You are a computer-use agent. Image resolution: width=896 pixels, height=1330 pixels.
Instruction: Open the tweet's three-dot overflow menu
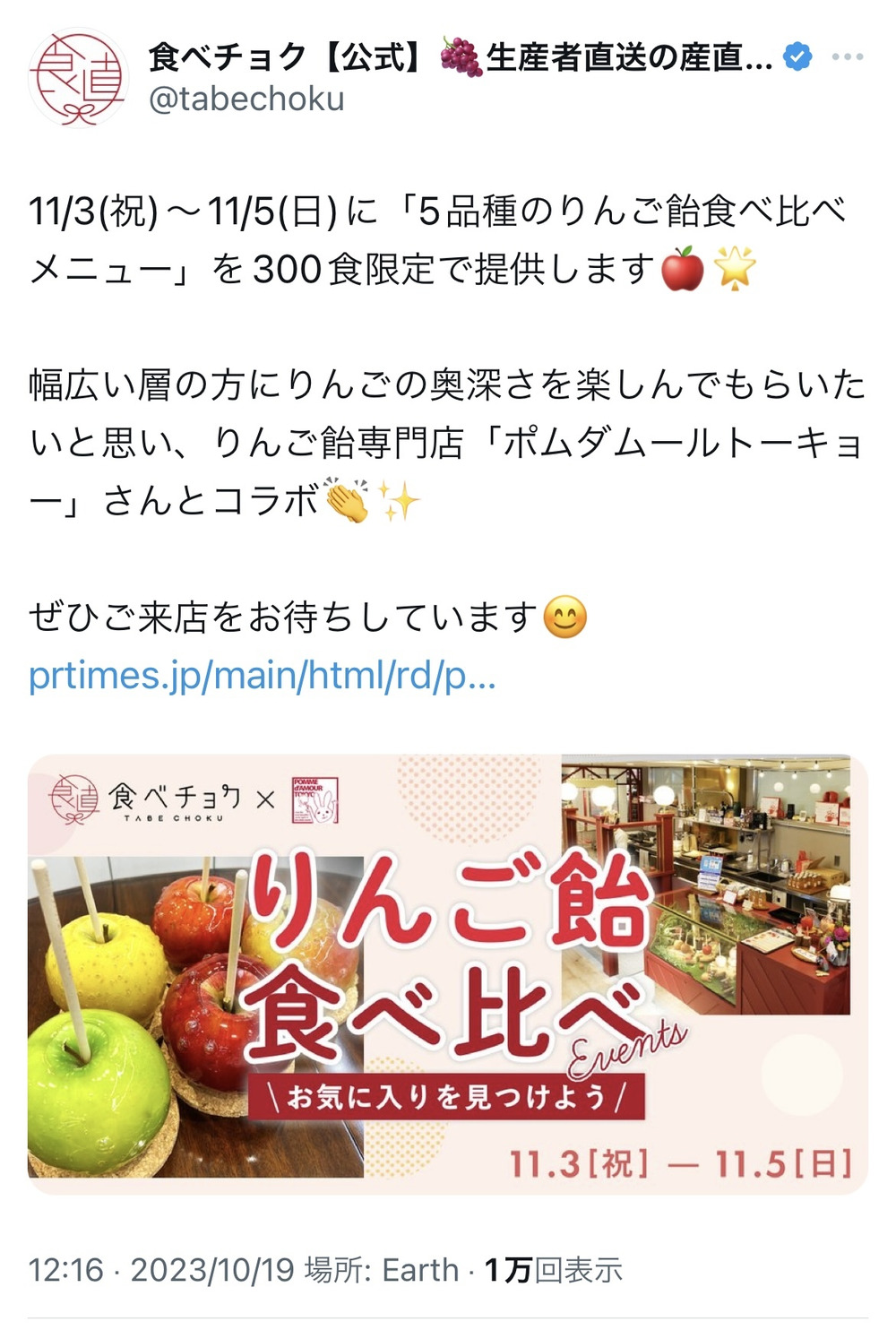point(847,57)
